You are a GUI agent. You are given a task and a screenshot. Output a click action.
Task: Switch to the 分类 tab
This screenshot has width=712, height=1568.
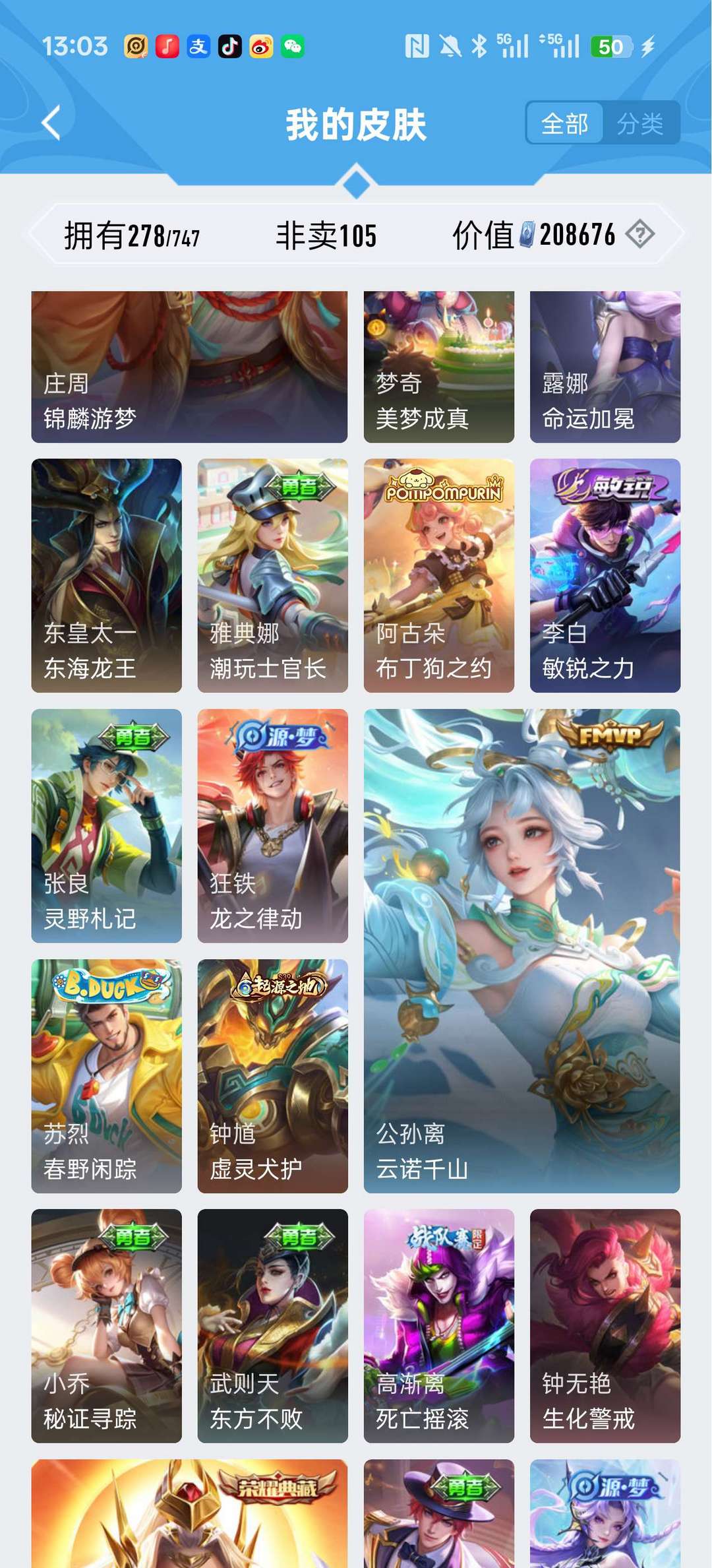(640, 123)
